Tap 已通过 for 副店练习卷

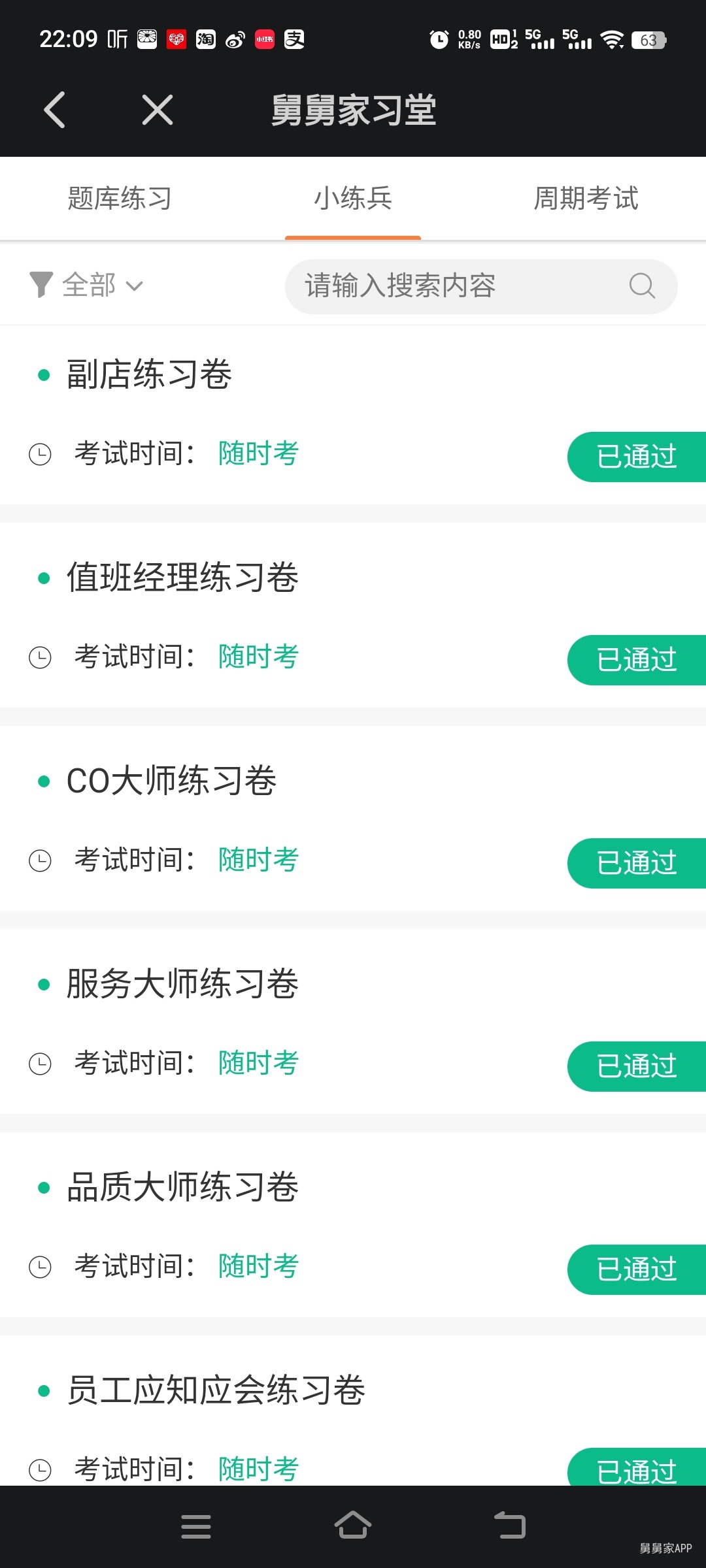click(x=637, y=457)
